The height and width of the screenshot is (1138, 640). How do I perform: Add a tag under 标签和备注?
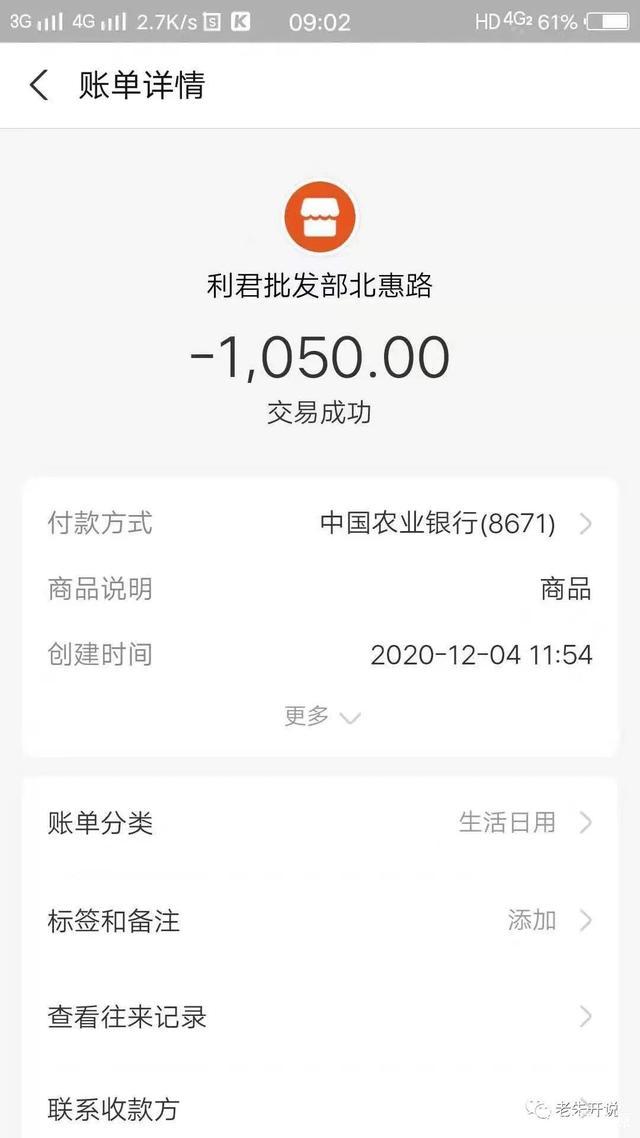coord(320,920)
